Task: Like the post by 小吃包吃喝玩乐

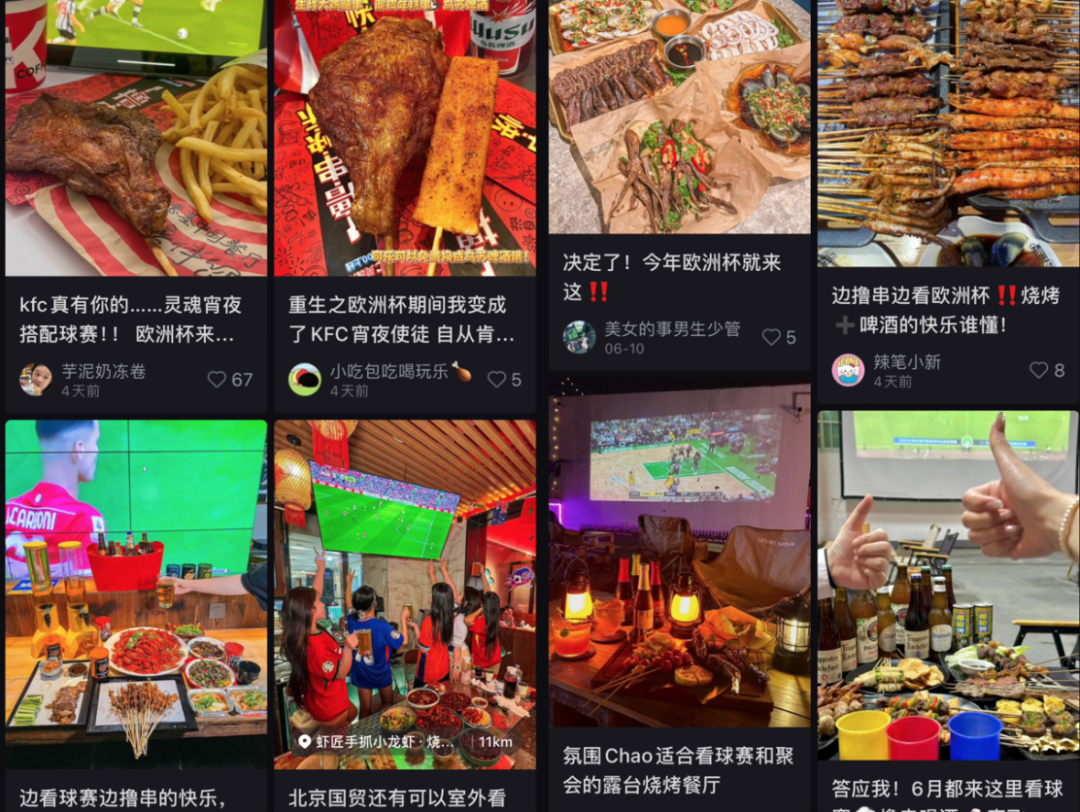Action: [497, 380]
